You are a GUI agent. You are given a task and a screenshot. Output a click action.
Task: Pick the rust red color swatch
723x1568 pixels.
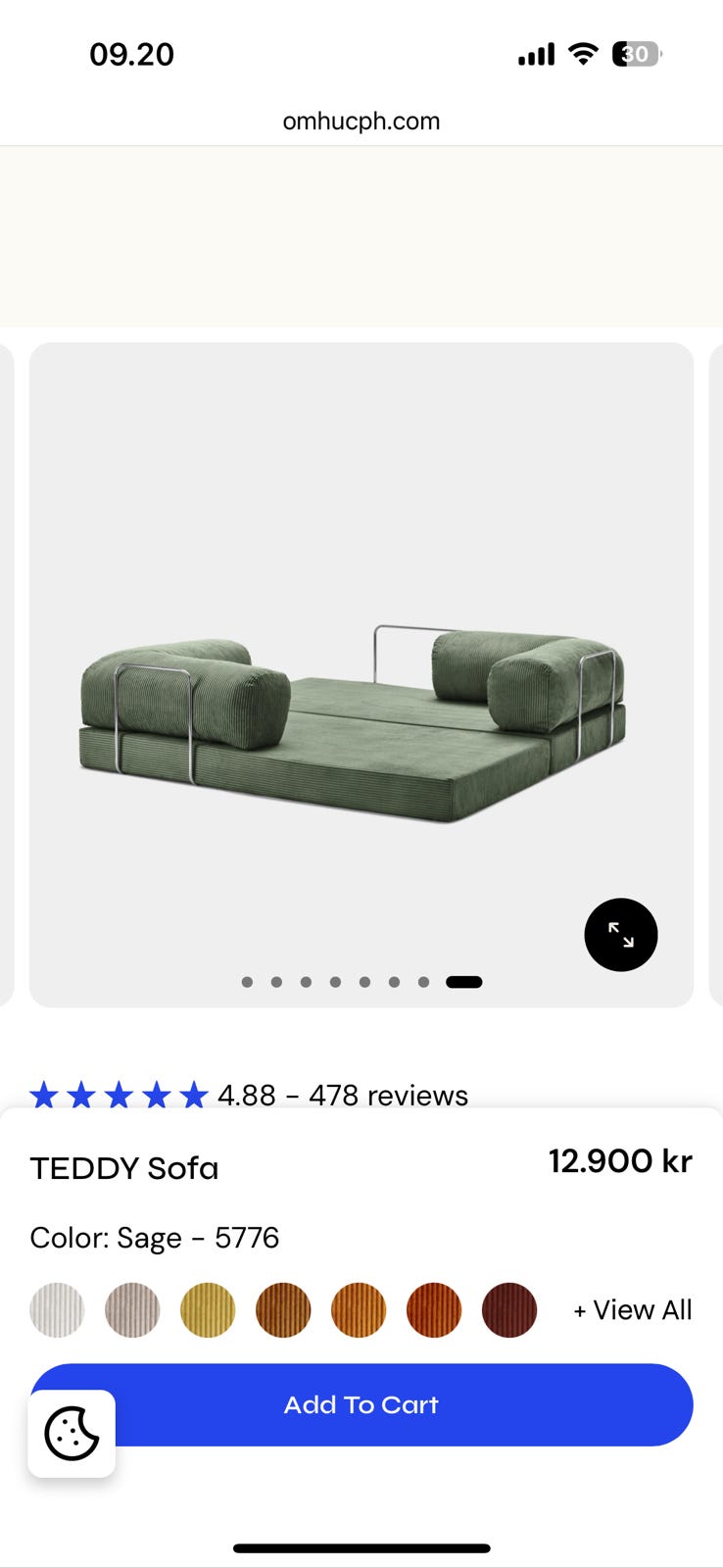(x=434, y=1310)
